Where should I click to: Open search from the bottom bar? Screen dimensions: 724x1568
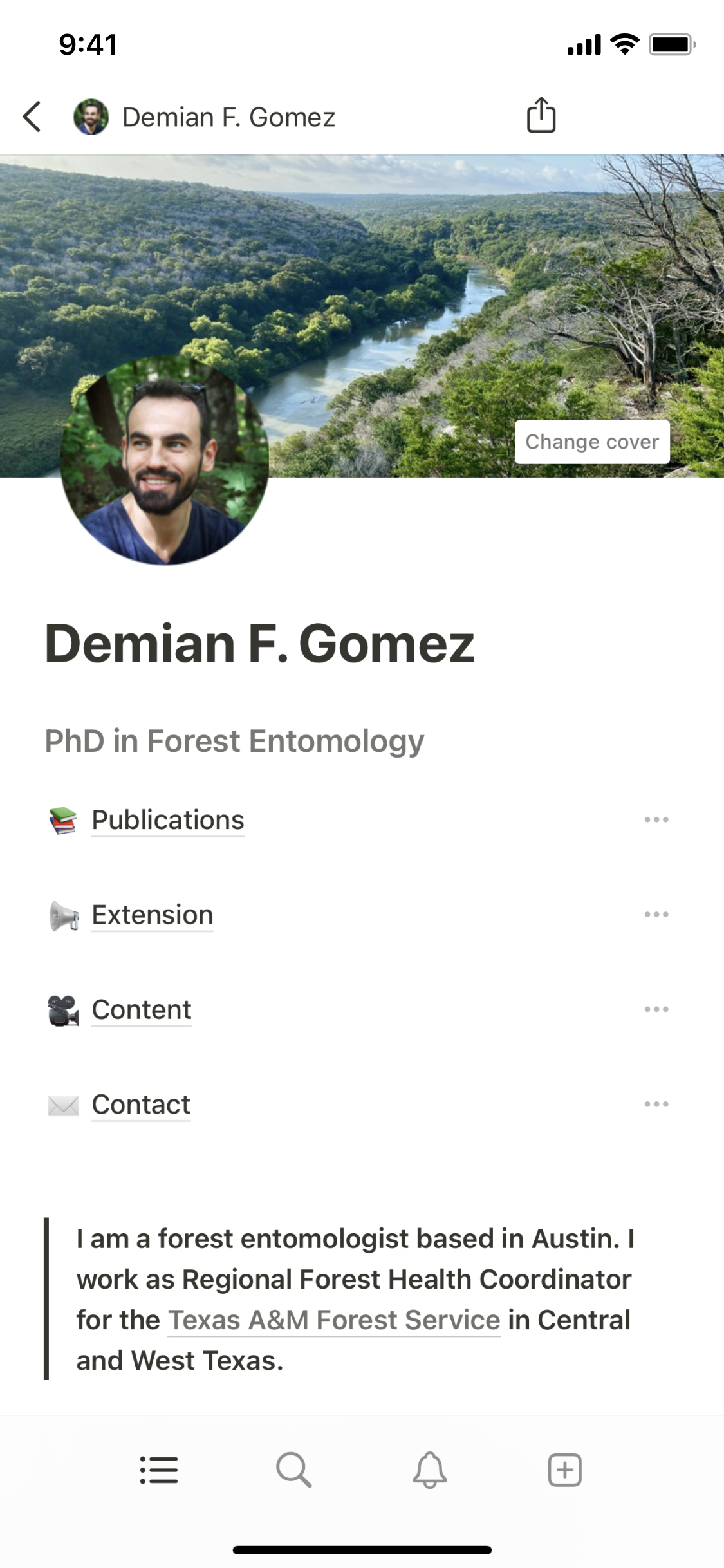(x=293, y=1470)
